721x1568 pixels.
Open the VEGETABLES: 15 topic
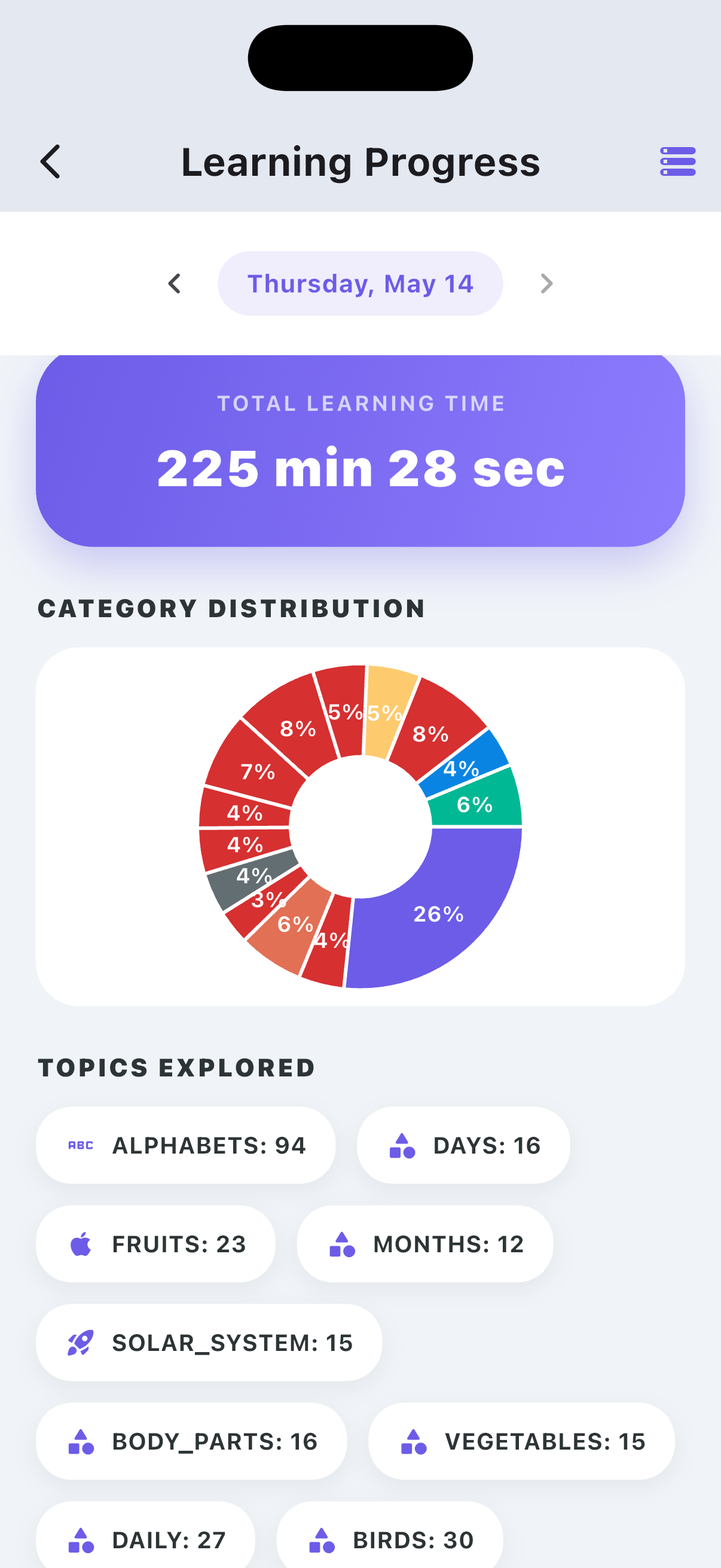click(521, 1441)
